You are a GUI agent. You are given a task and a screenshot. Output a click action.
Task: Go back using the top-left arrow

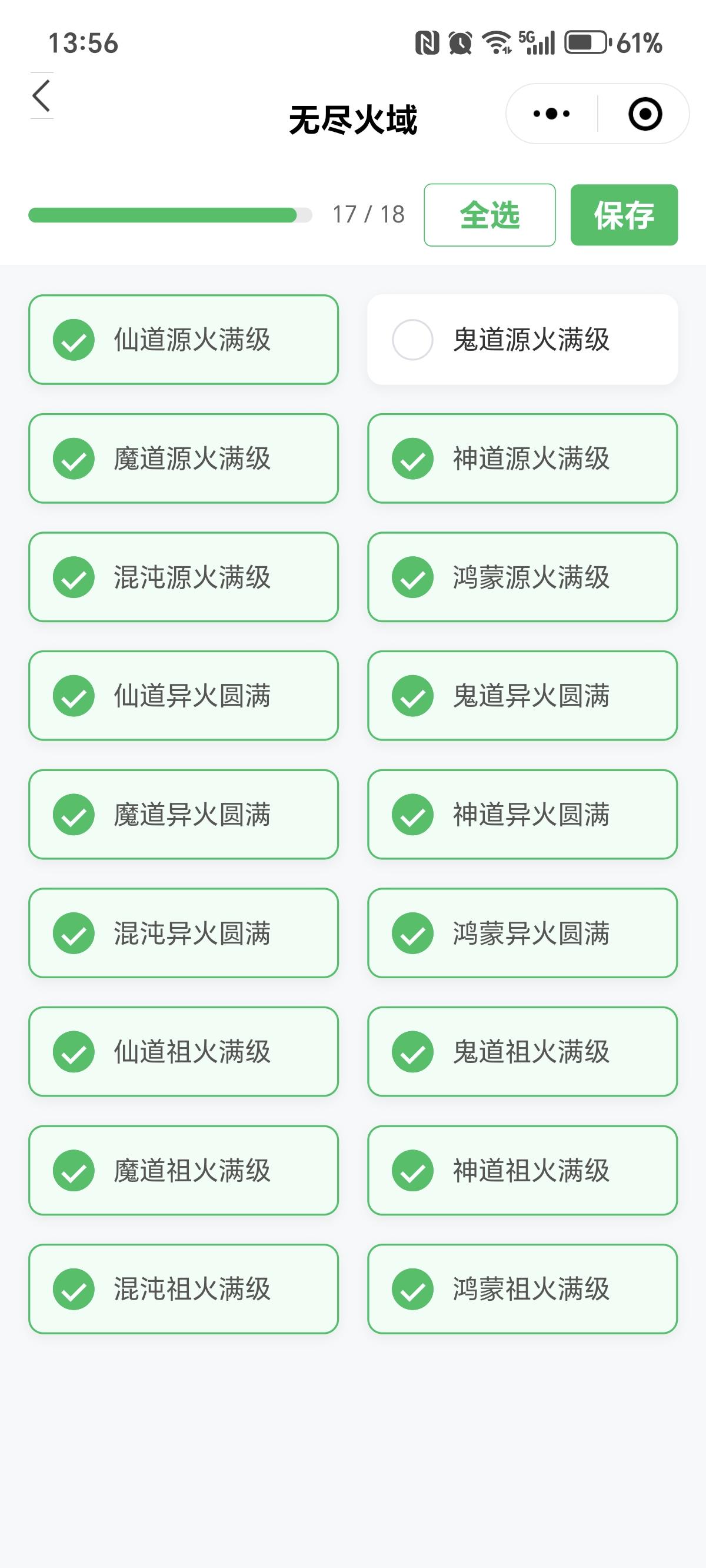[x=41, y=96]
